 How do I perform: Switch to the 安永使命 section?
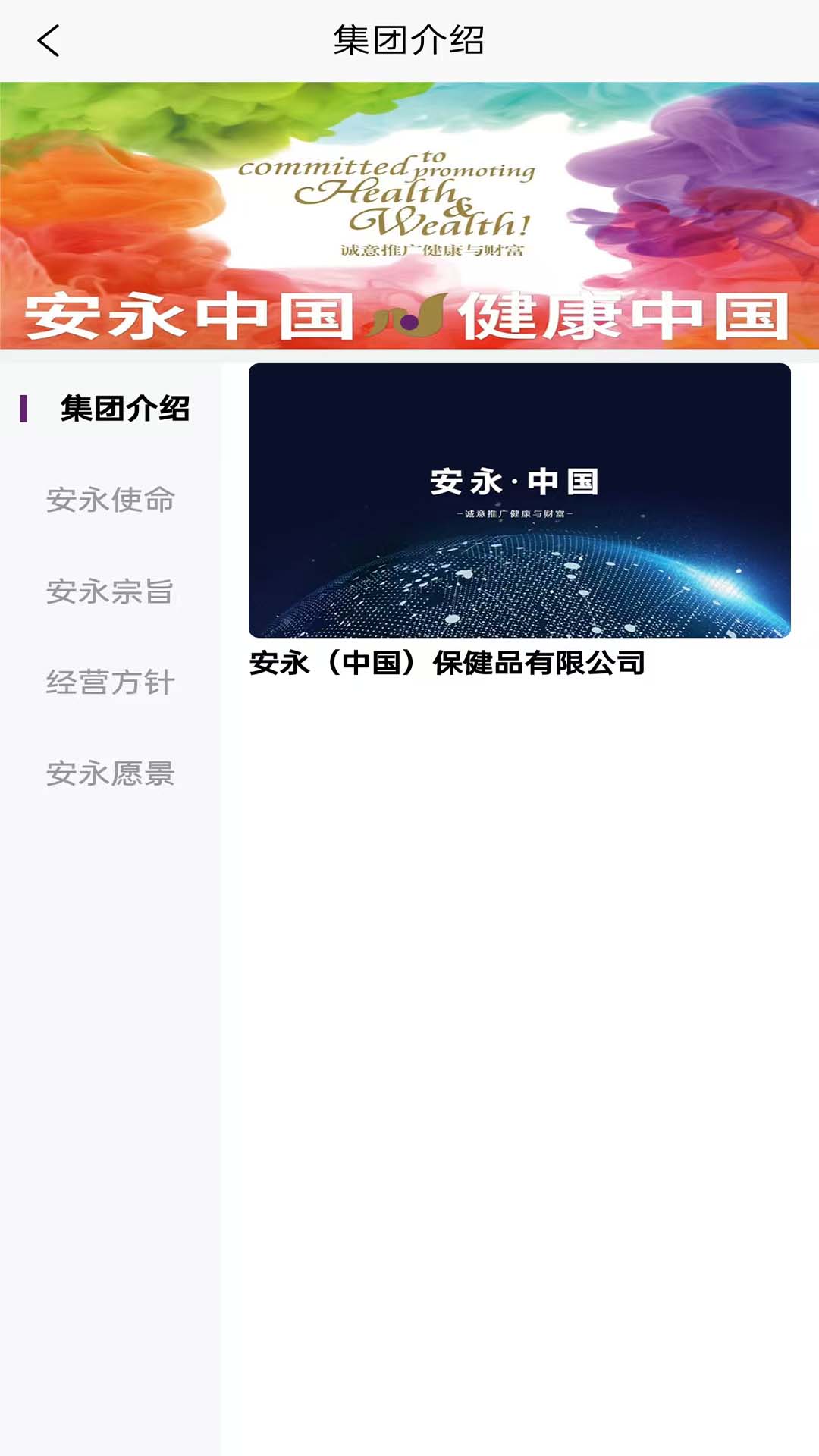coord(111,500)
